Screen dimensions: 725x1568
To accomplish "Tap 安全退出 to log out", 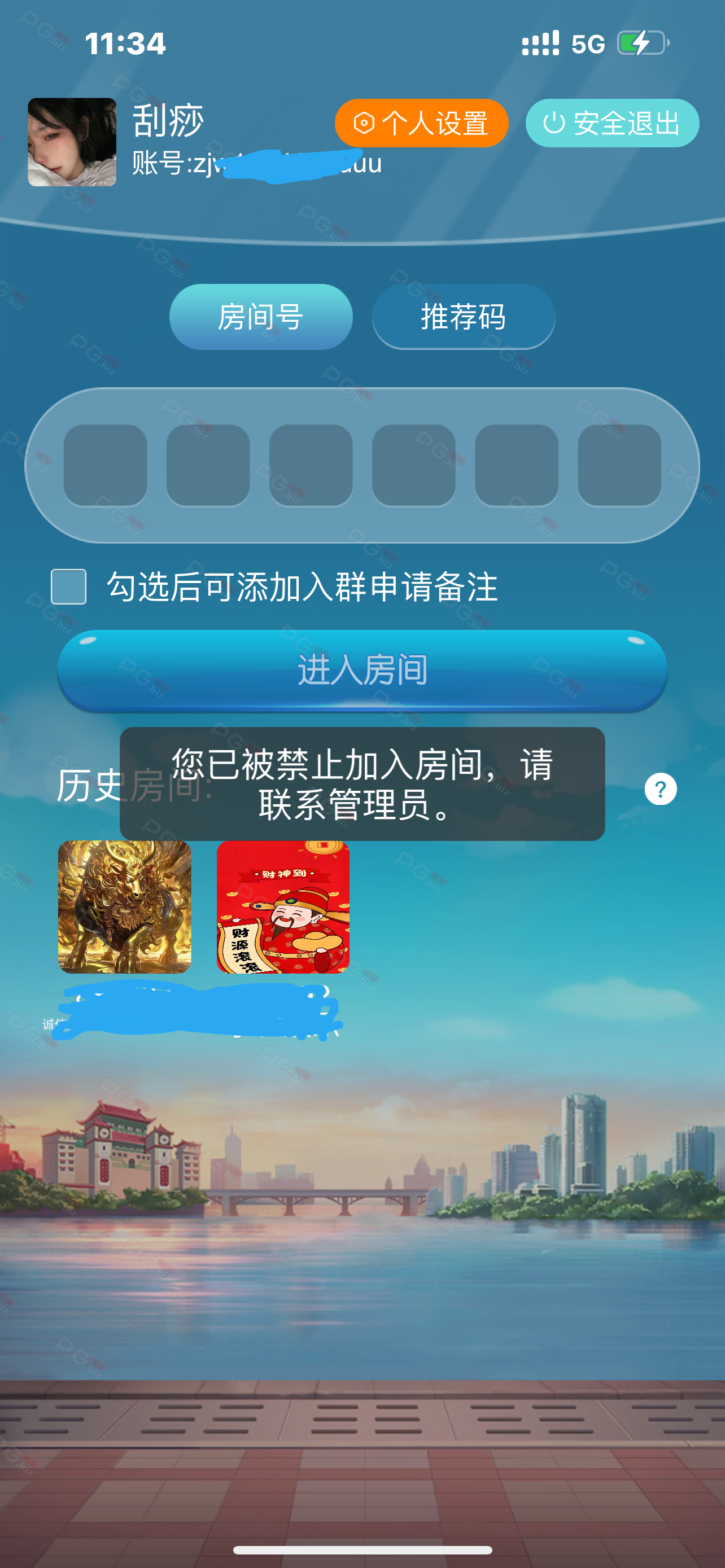I will coord(612,123).
